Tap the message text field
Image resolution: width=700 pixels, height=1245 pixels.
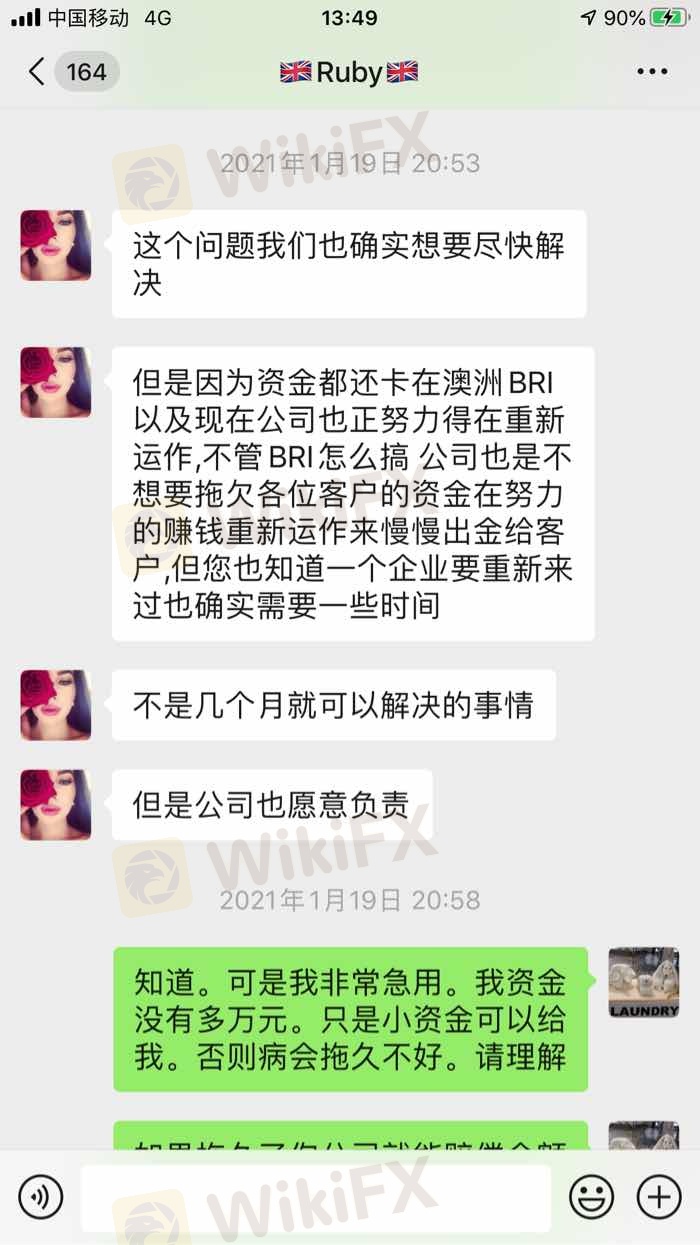click(x=315, y=1197)
